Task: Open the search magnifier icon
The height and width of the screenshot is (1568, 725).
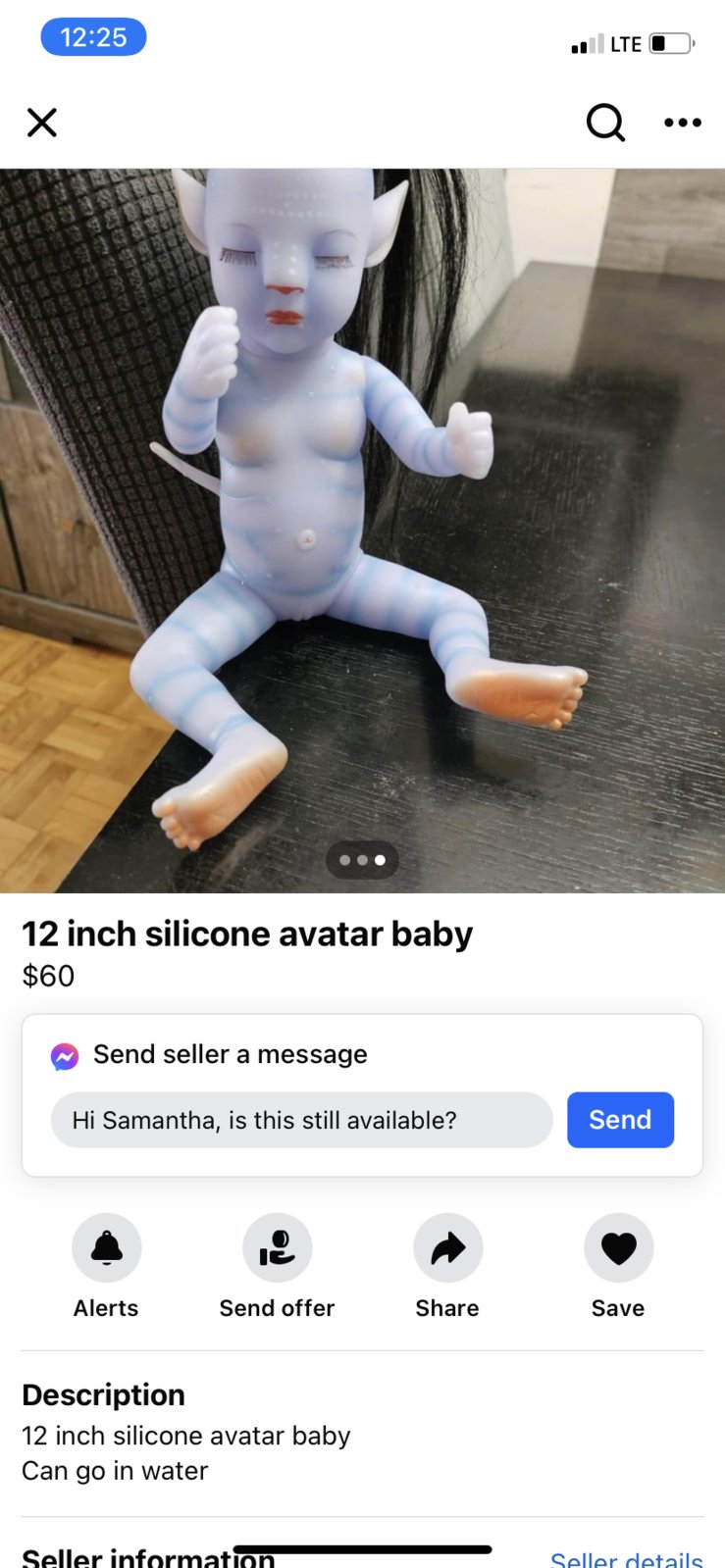Action: click(x=605, y=123)
